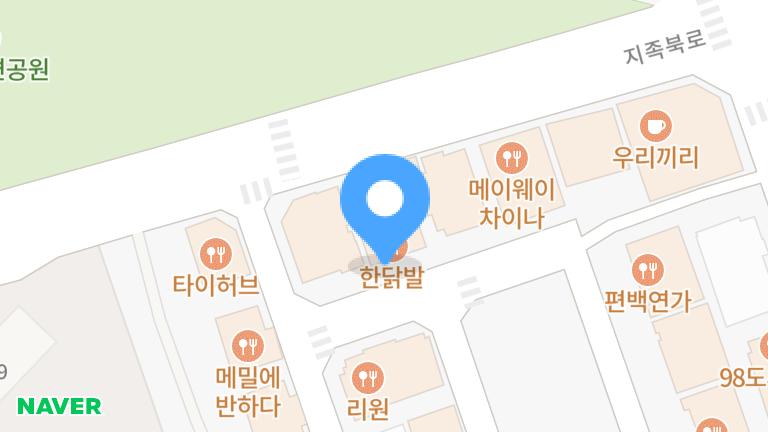This screenshot has width=768, height=432.
Task: Select the 편백연가 restaurant marker
Action: [647, 269]
